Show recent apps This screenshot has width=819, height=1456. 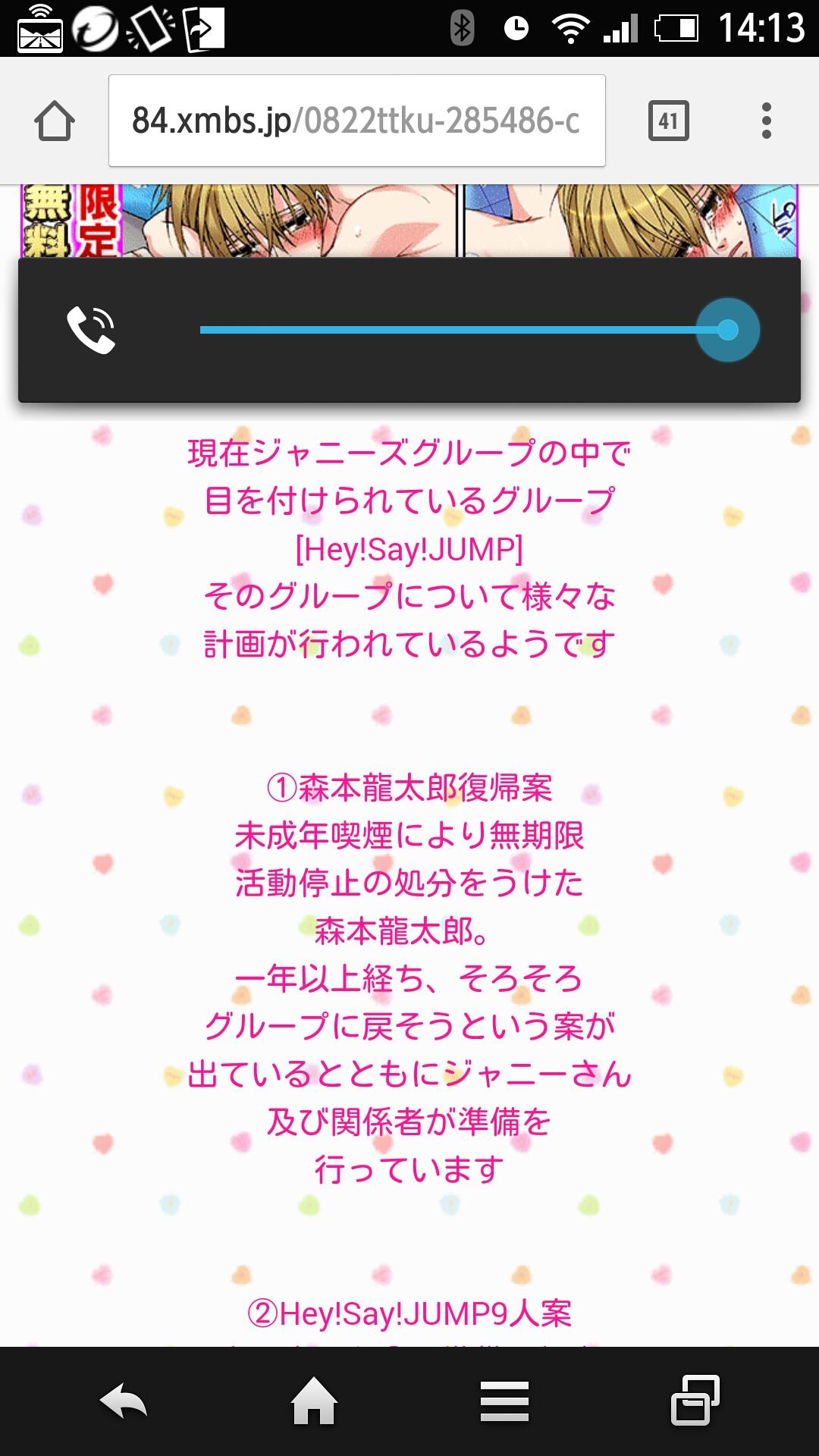pos(695,1401)
